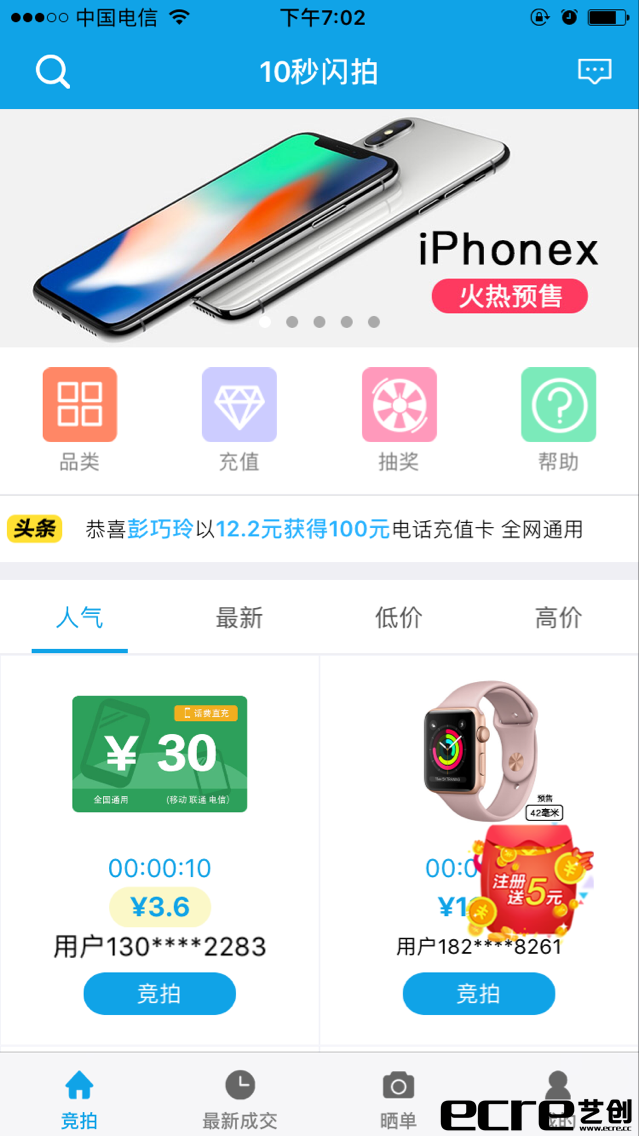Switch to the 最新 tab
This screenshot has width=639, height=1136.
pos(239,618)
